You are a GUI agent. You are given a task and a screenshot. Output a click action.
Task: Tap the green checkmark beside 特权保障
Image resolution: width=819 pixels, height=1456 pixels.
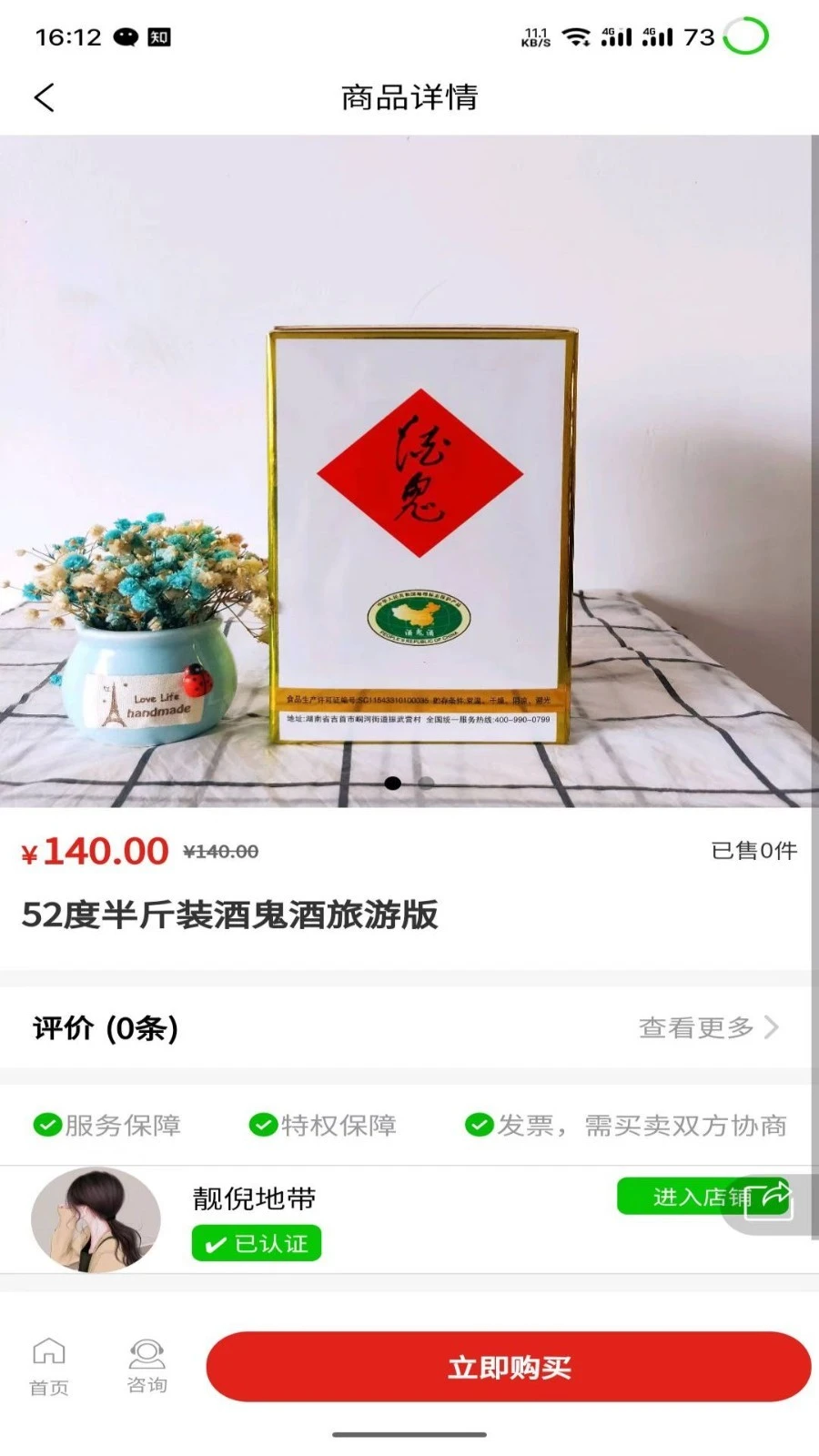coord(261,1126)
